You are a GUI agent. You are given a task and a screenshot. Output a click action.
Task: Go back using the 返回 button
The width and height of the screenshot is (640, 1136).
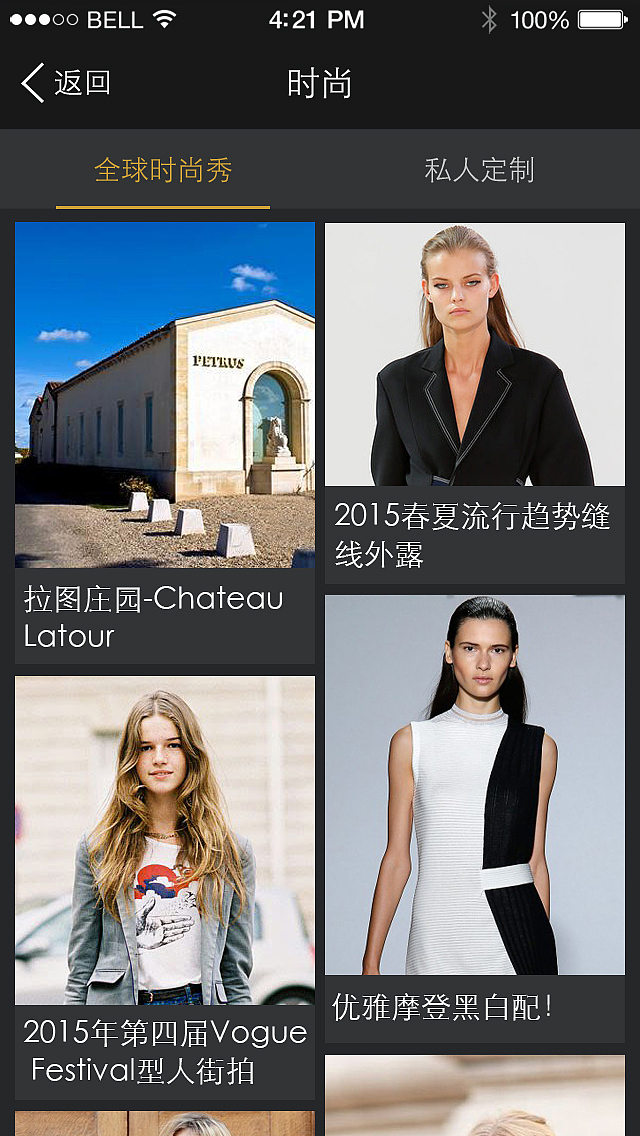point(66,83)
